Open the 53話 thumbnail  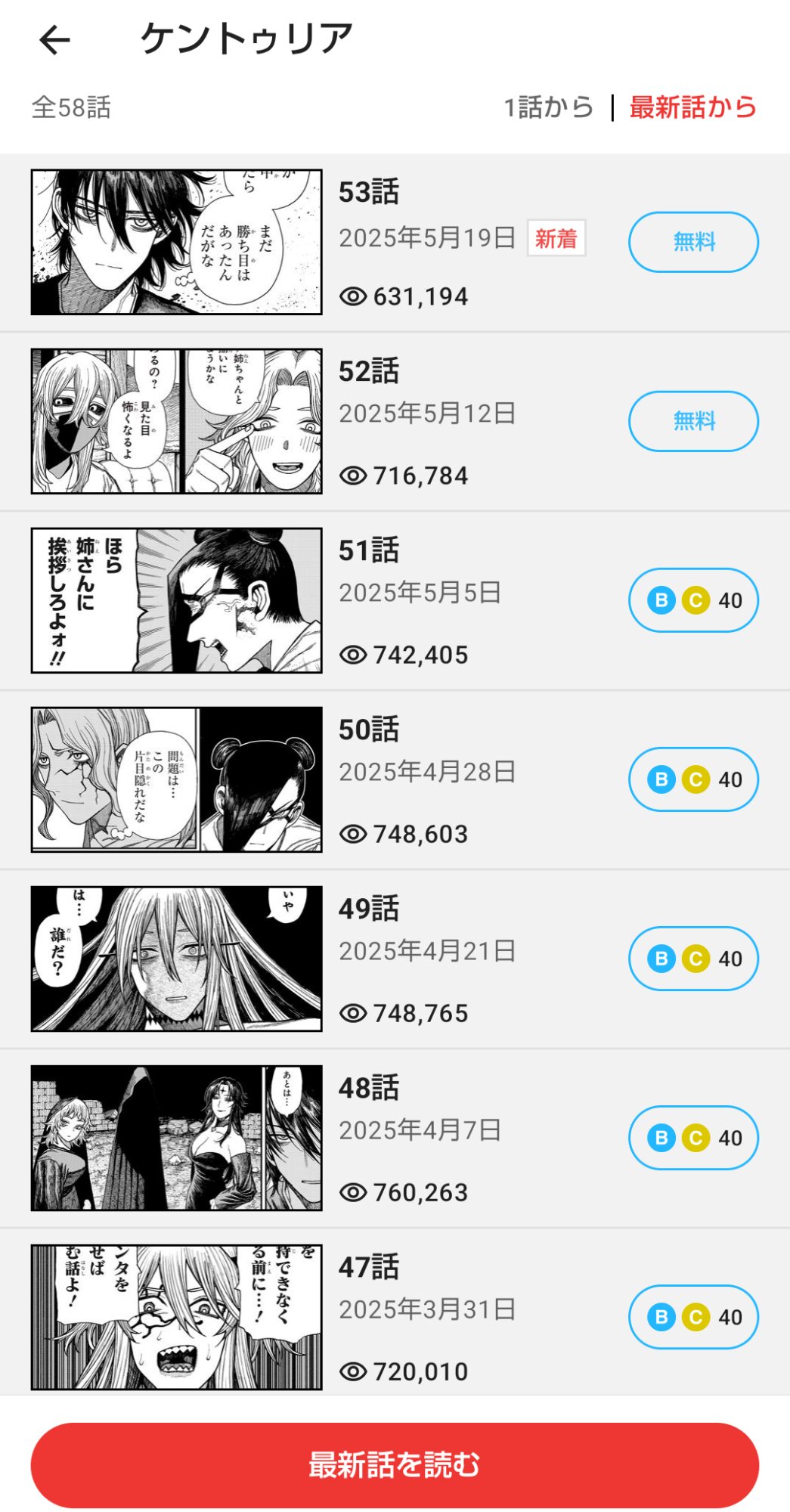click(176, 242)
